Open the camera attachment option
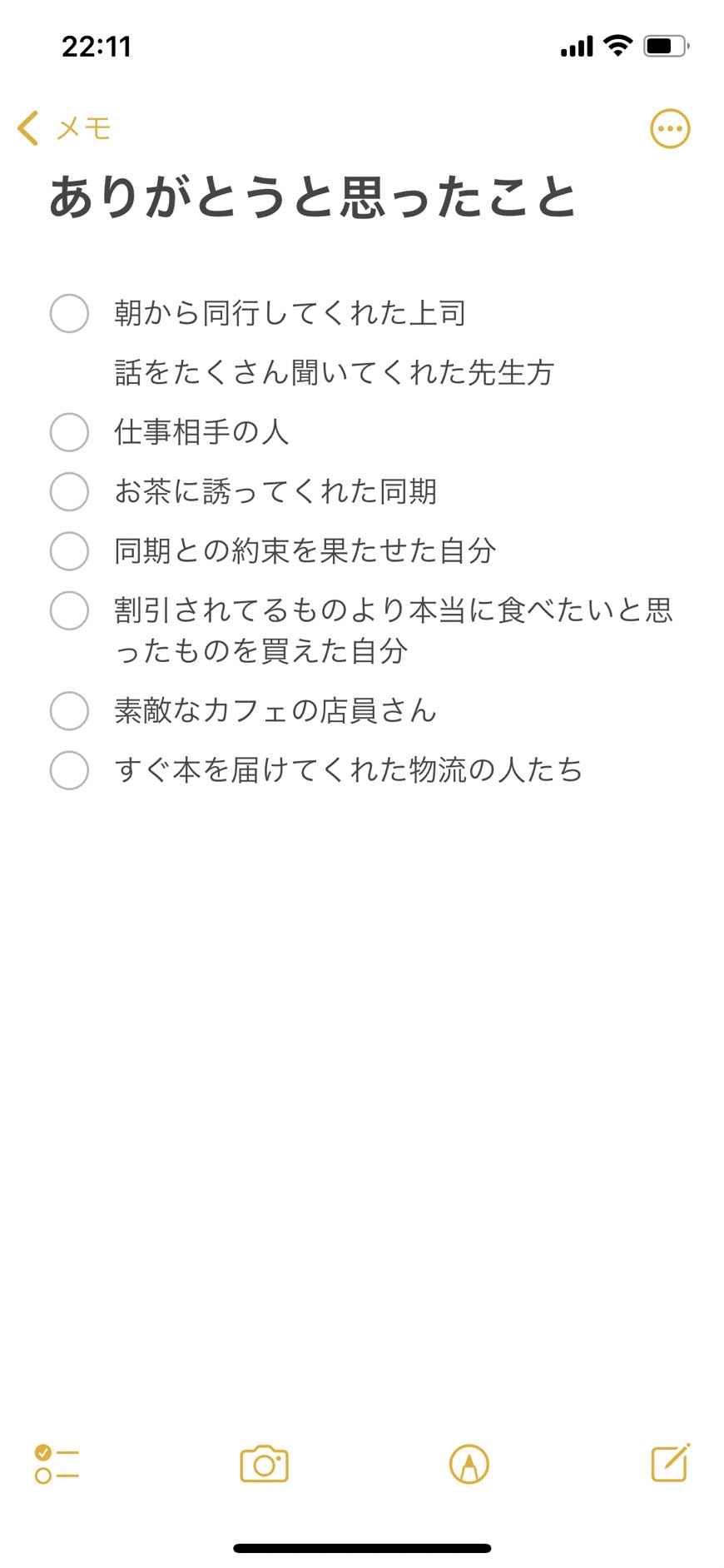Viewport: 724px width, 1568px height. pyautogui.click(x=264, y=1464)
